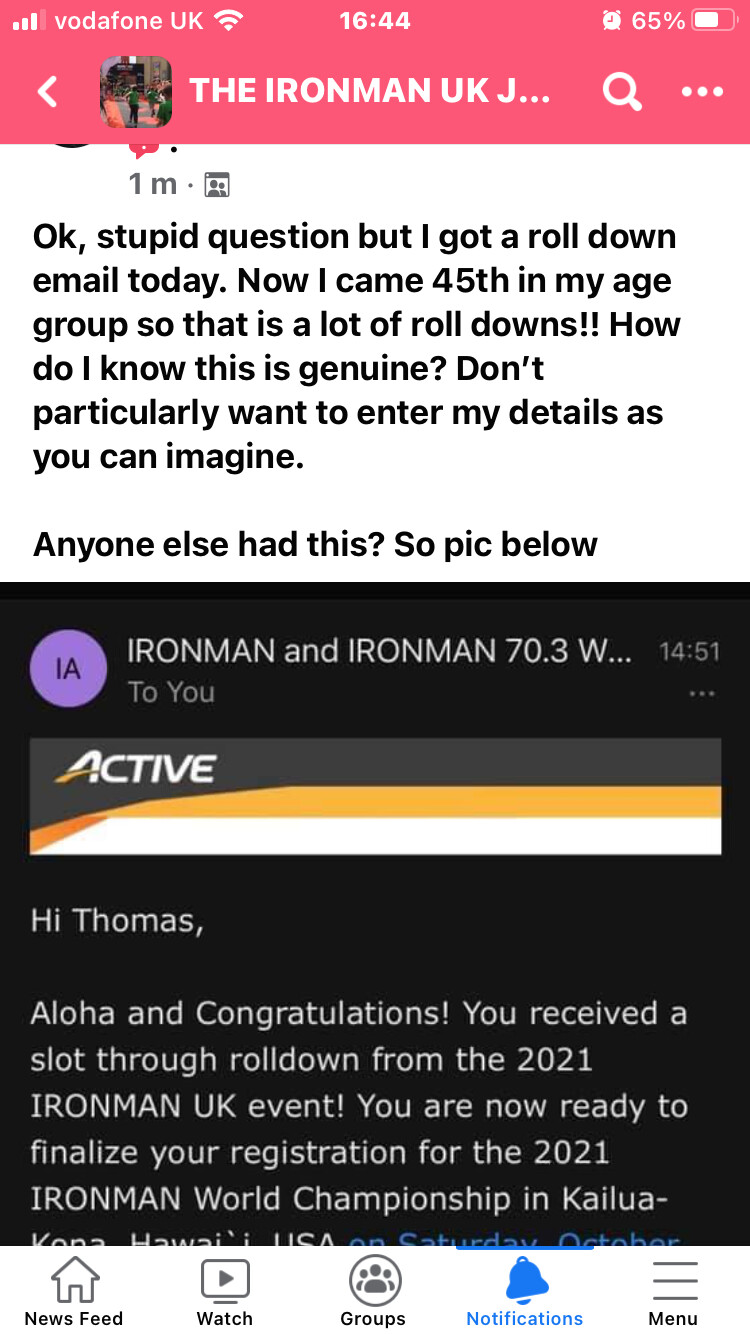The image size is (750, 1334).
Task: Open the three-dot overflow menu in header
Action: [701, 92]
